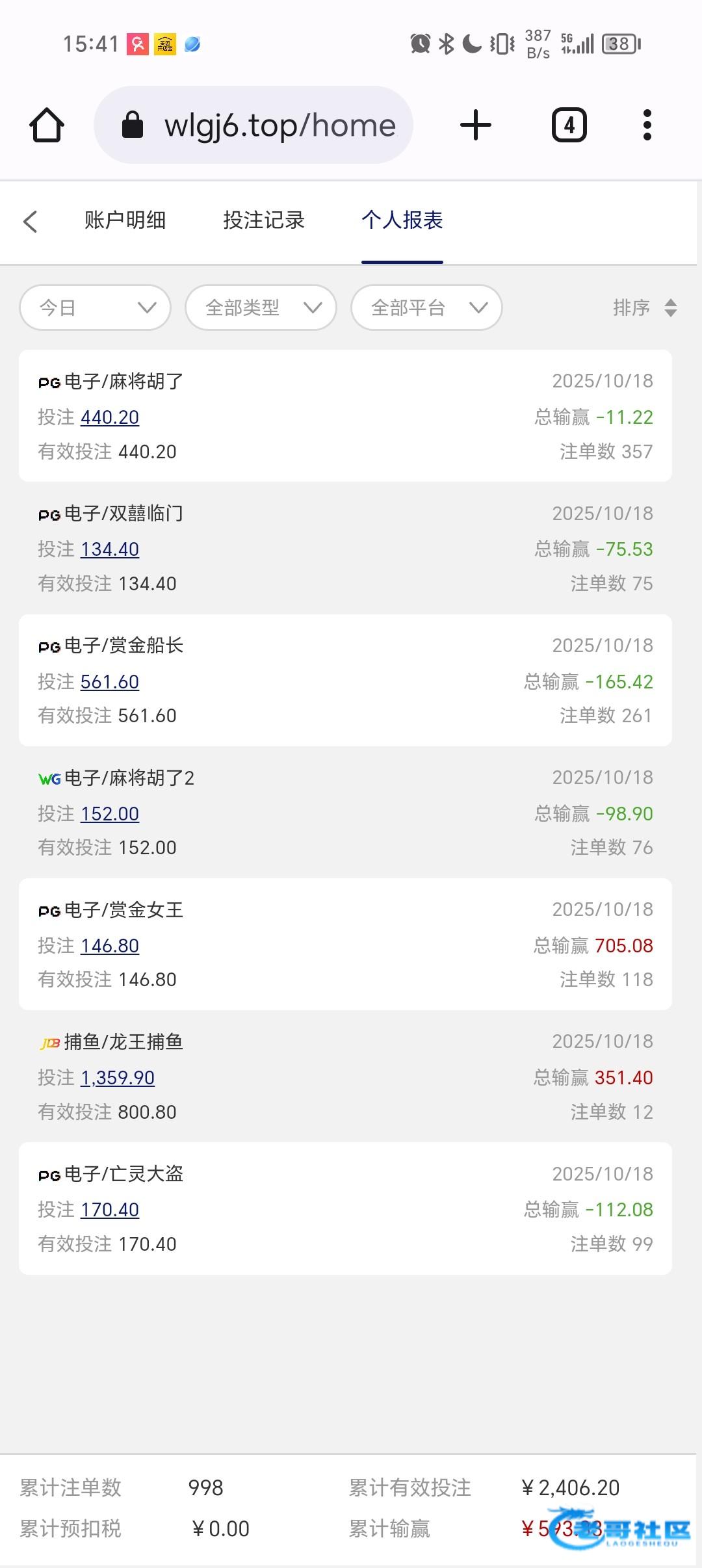The width and height of the screenshot is (702, 1568).
Task: Toggle the 排序 sort control
Action: pyautogui.click(x=645, y=307)
